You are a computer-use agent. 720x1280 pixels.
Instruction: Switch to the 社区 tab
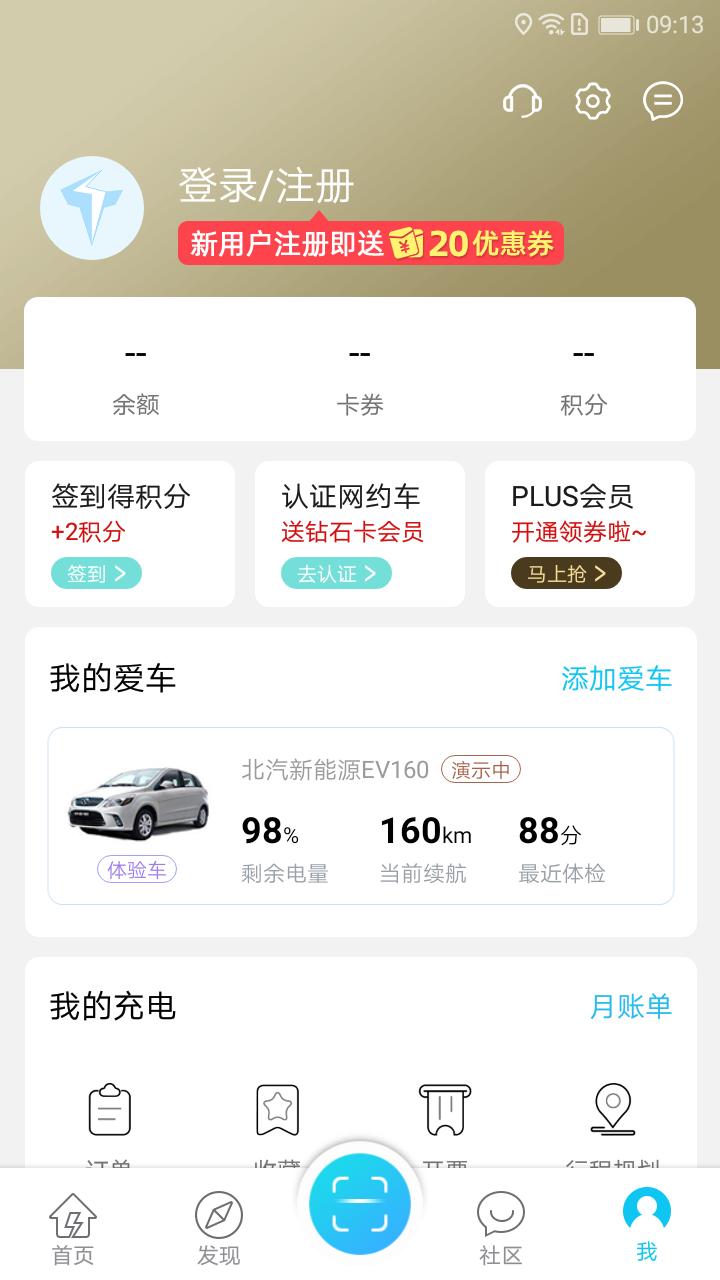(503, 1230)
